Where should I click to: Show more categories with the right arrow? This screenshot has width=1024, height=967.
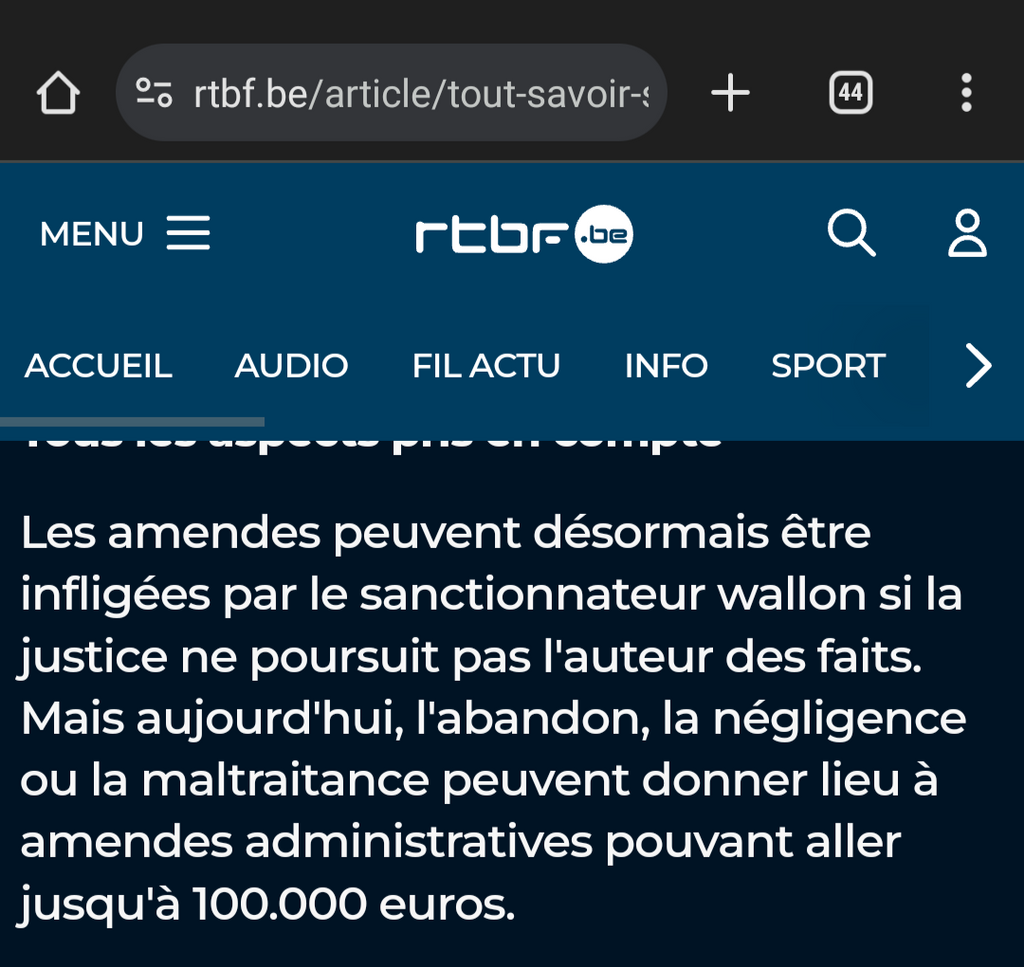coord(977,366)
